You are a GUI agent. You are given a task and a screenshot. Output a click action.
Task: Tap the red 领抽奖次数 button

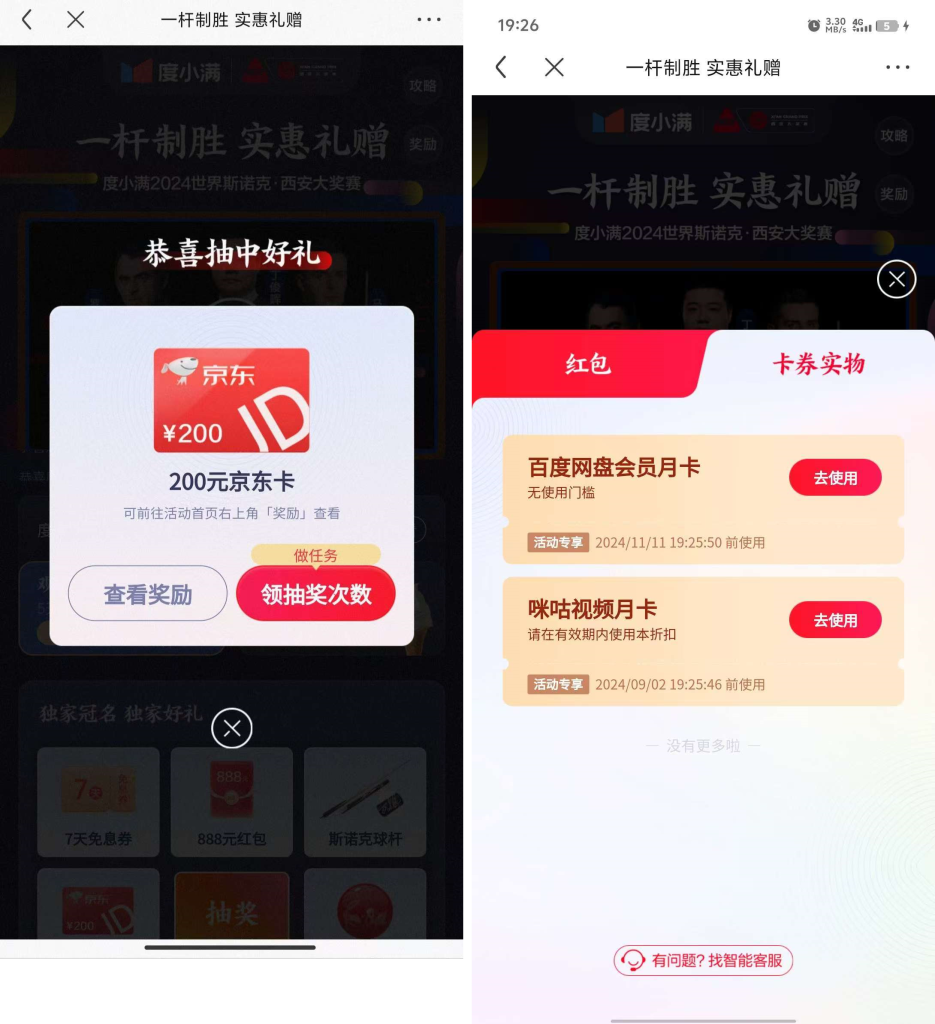click(316, 594)
